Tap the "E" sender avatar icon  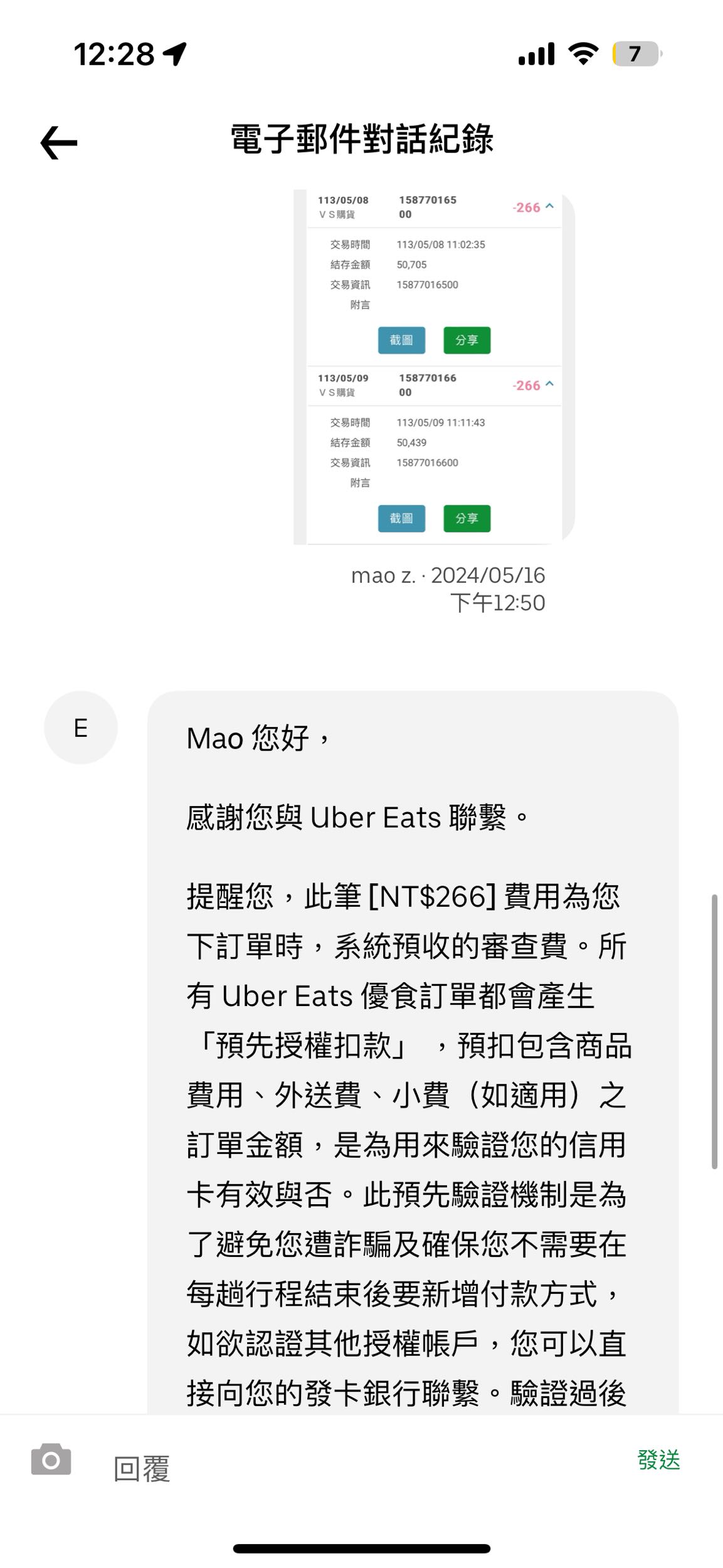coord(81,728)
